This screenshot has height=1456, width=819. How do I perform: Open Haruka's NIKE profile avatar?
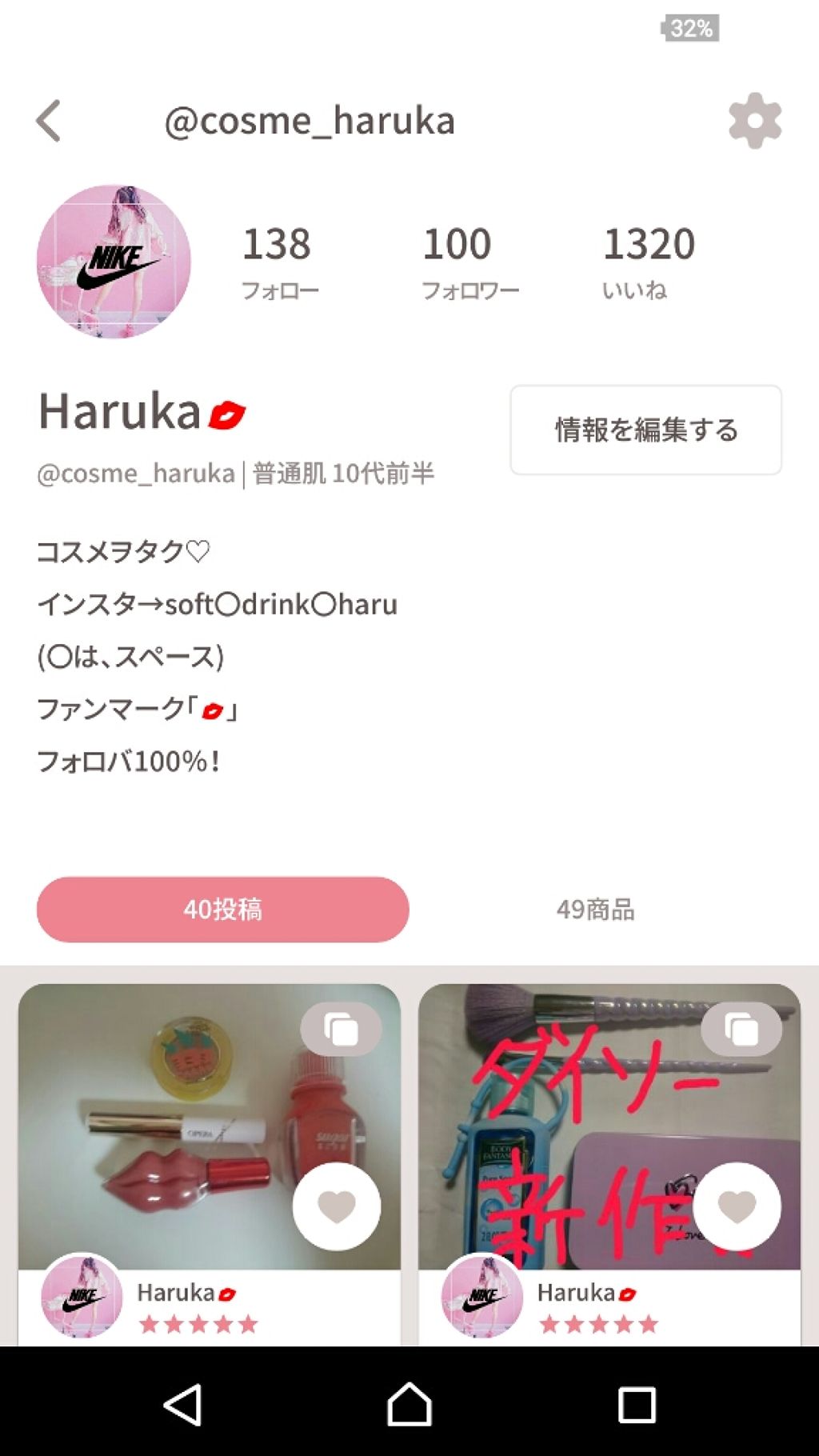(112, 259)
